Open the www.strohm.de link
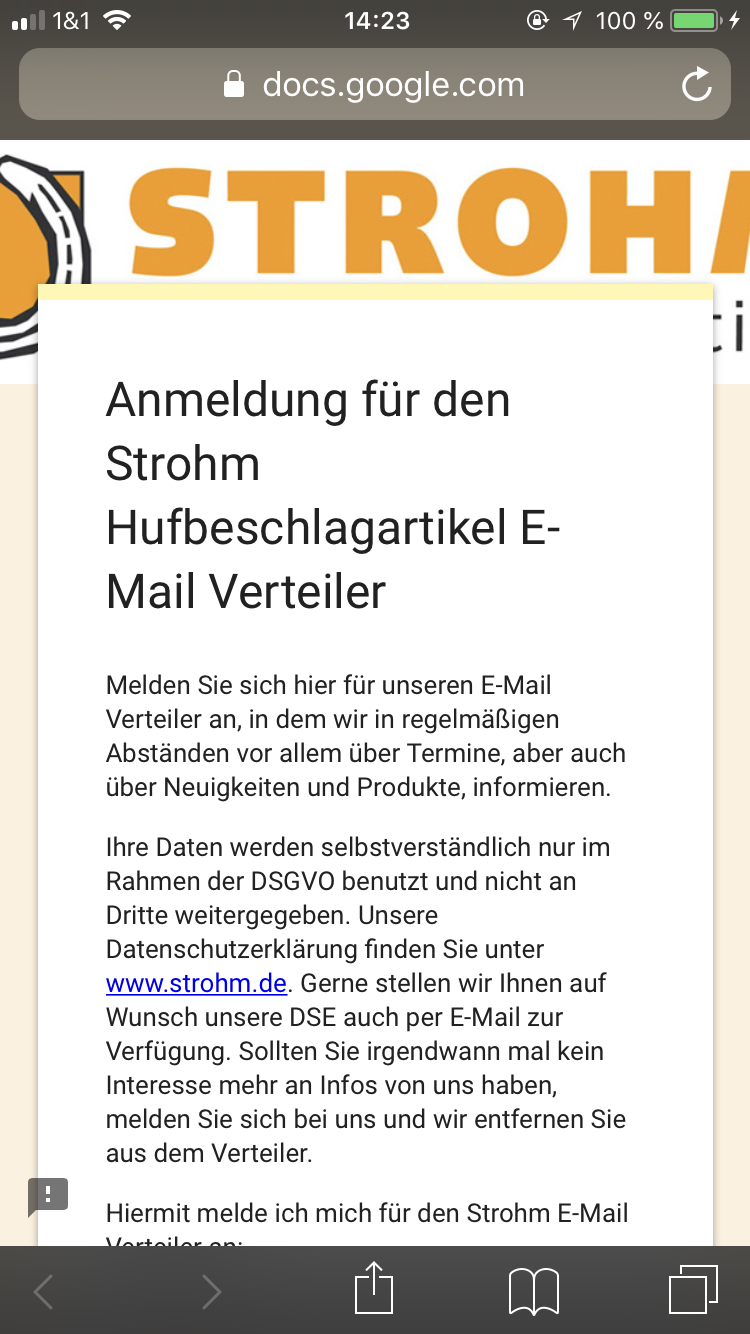750x1334 pixels. click(197, 983)
